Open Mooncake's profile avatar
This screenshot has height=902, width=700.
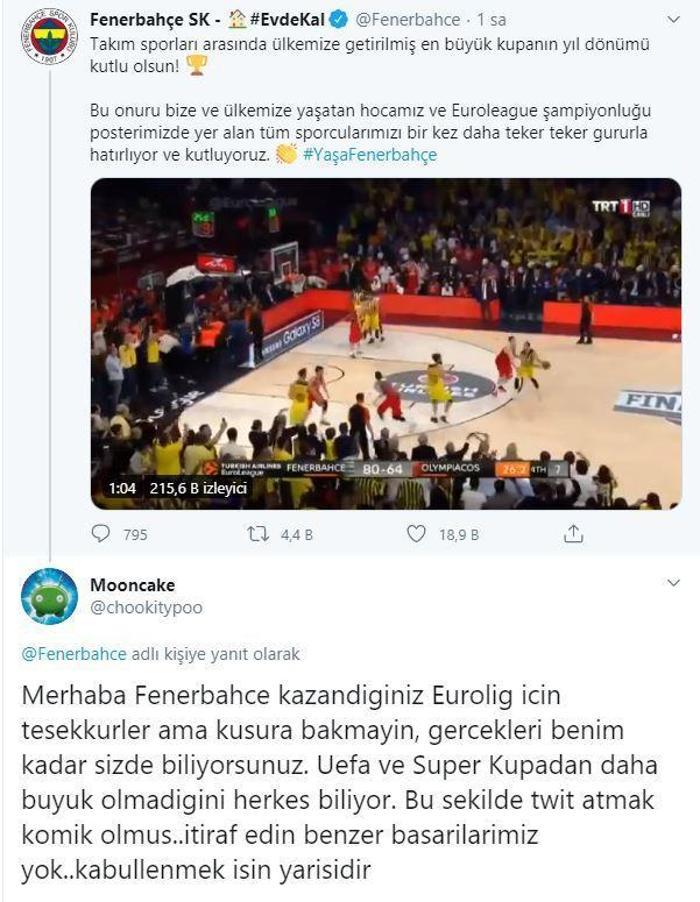pos(48,598)
